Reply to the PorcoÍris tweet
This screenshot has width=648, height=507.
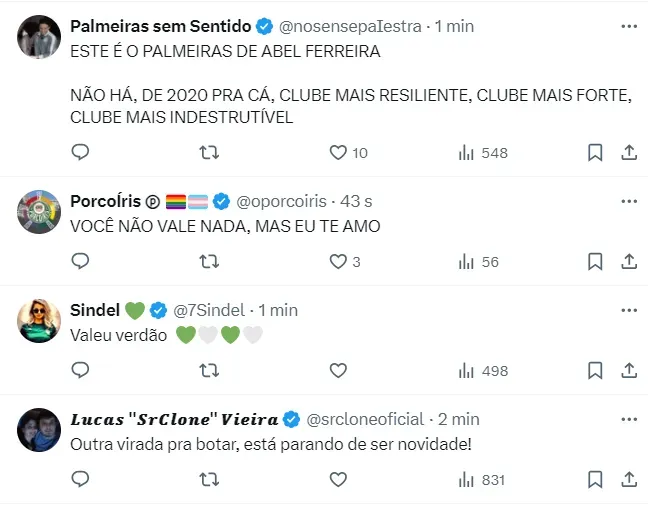point(81,261)
